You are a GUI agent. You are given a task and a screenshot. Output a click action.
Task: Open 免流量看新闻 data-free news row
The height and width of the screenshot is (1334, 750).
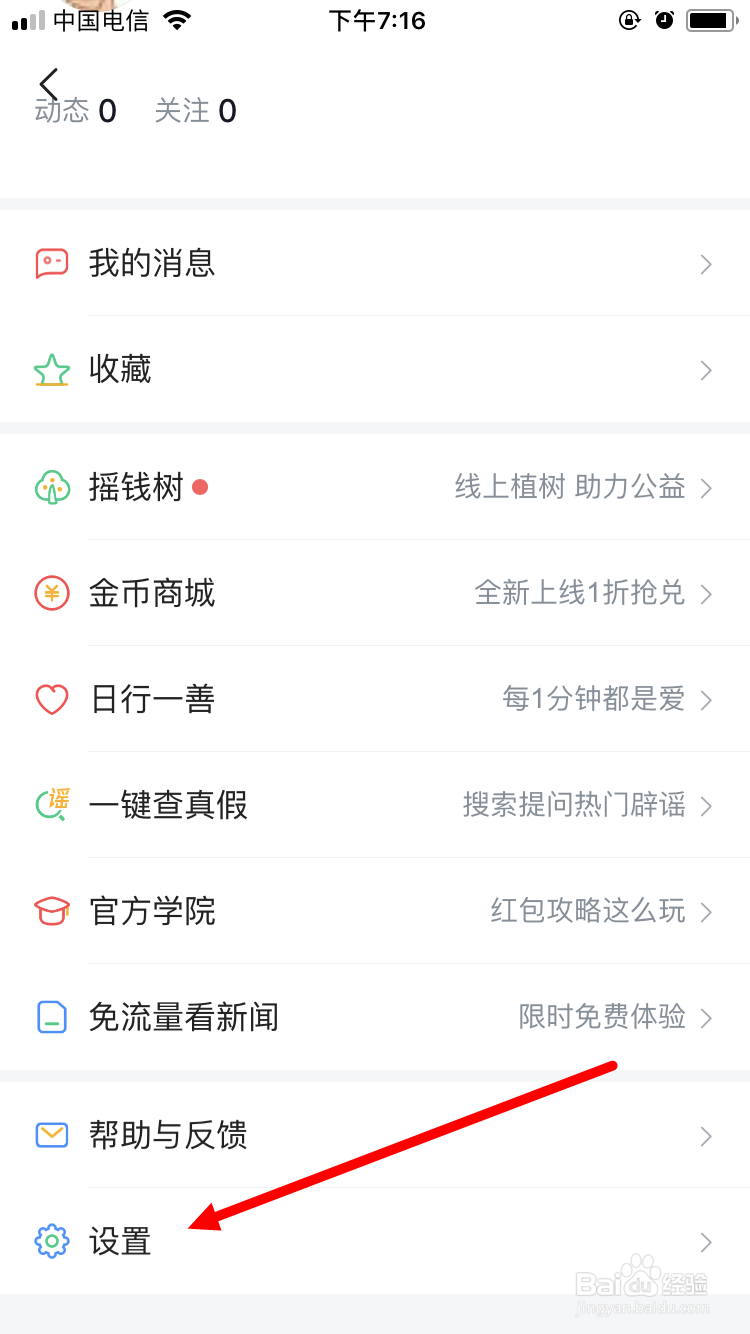(x=375, y=1018)
